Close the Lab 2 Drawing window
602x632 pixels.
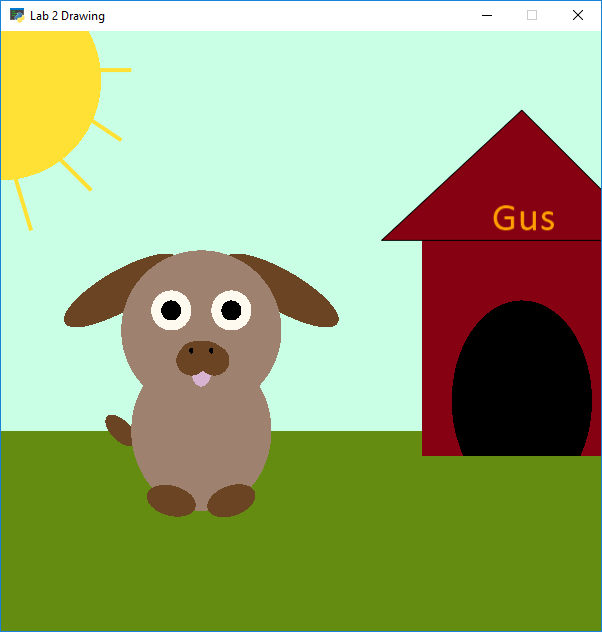click(x=577, y=15)
